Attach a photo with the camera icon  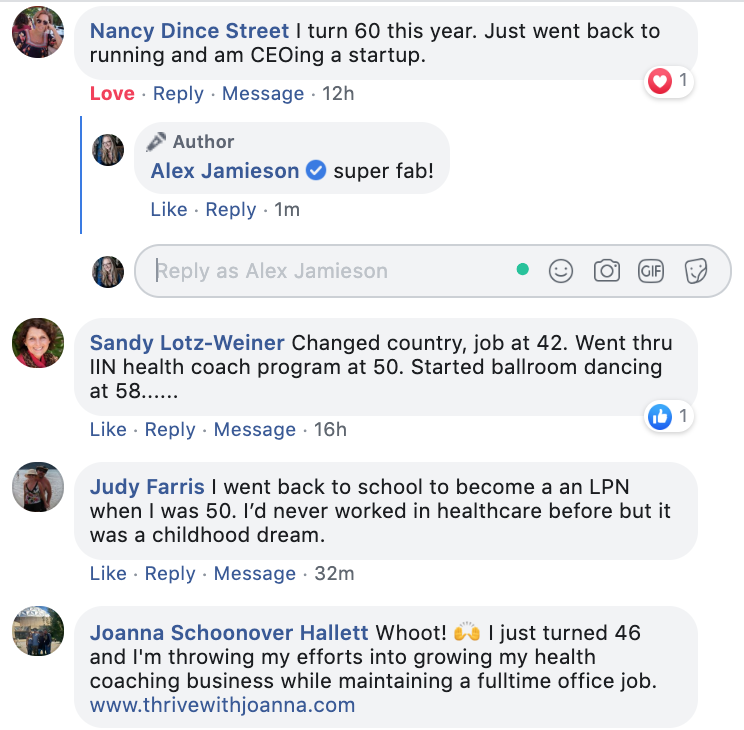606,270
